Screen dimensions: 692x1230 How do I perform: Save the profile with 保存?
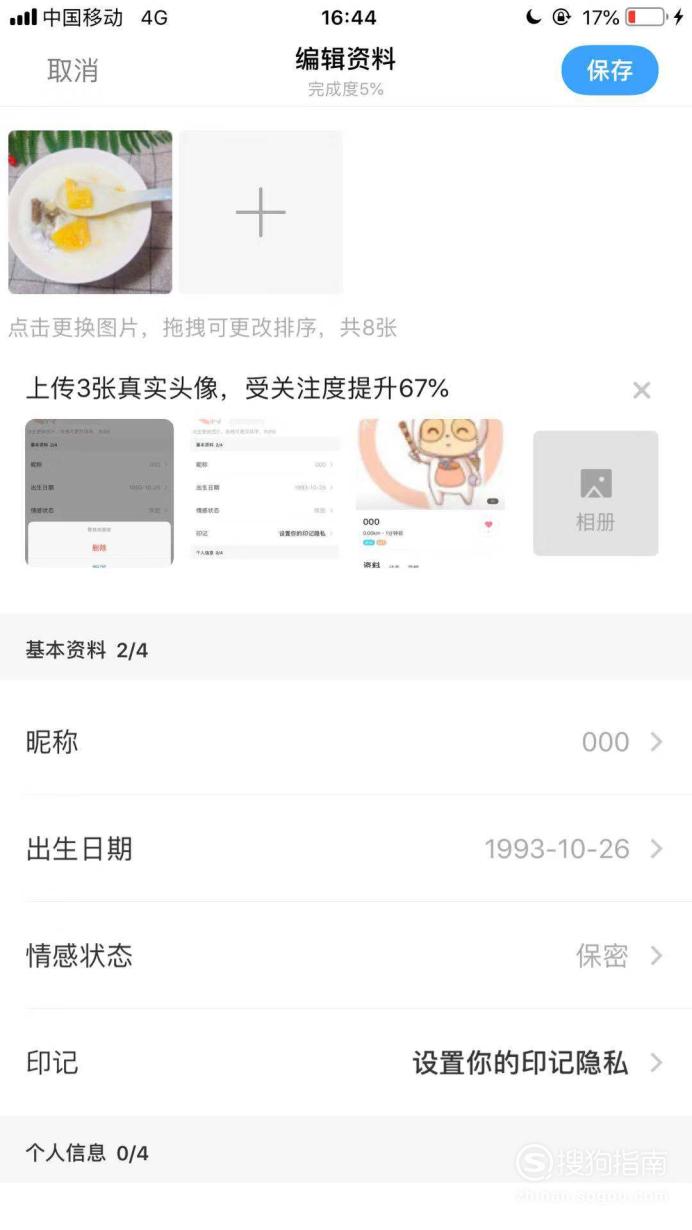pyautogui.click(x=610, y=71)
